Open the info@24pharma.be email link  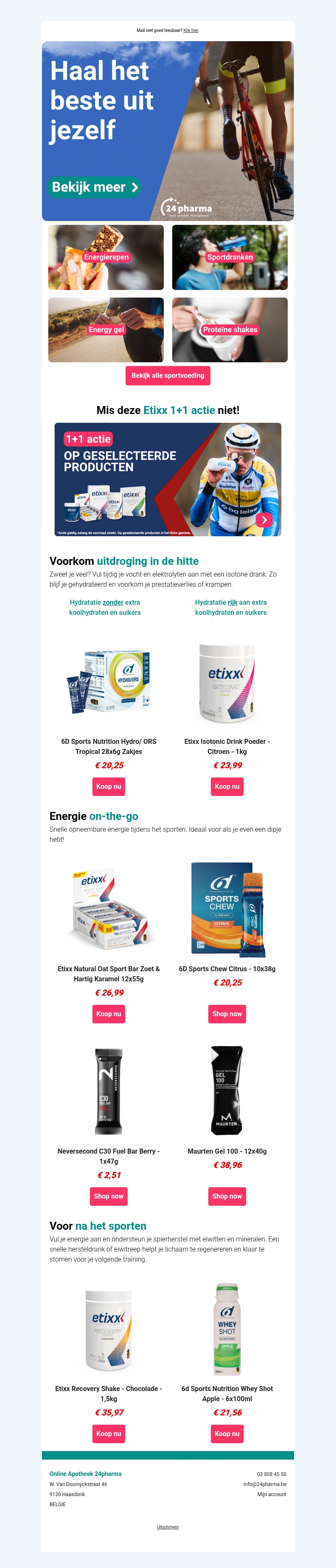pyautogui.click(x=265, y=1484)
